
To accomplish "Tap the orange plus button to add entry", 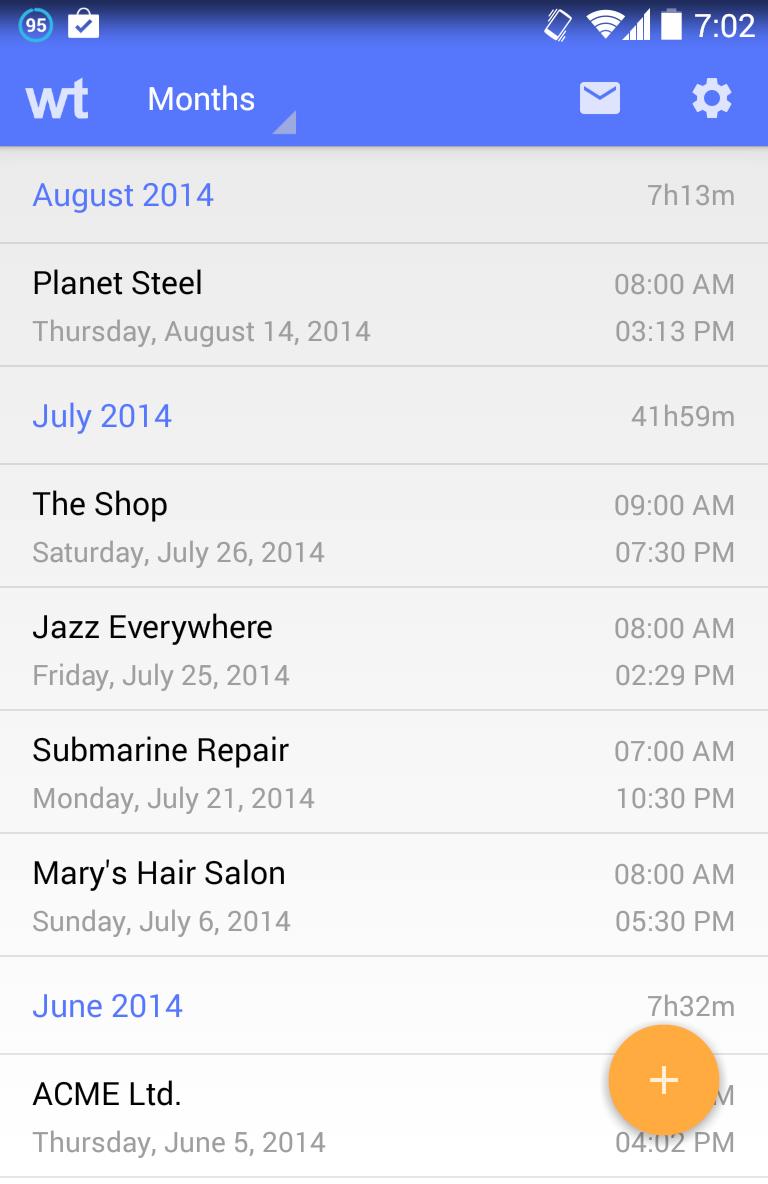I will pyautogui.click(x=662, y=1080).
